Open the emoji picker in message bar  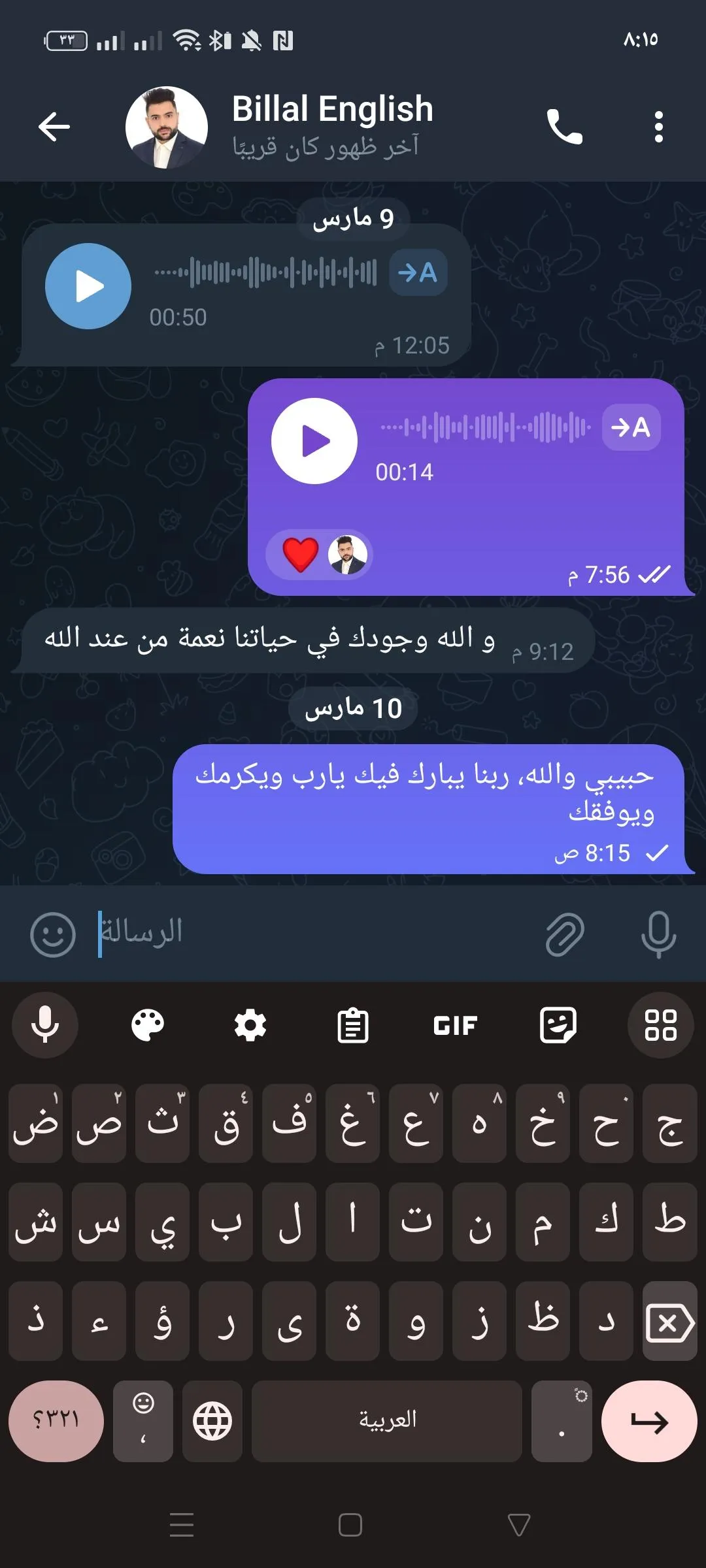(x=53, y=934)
